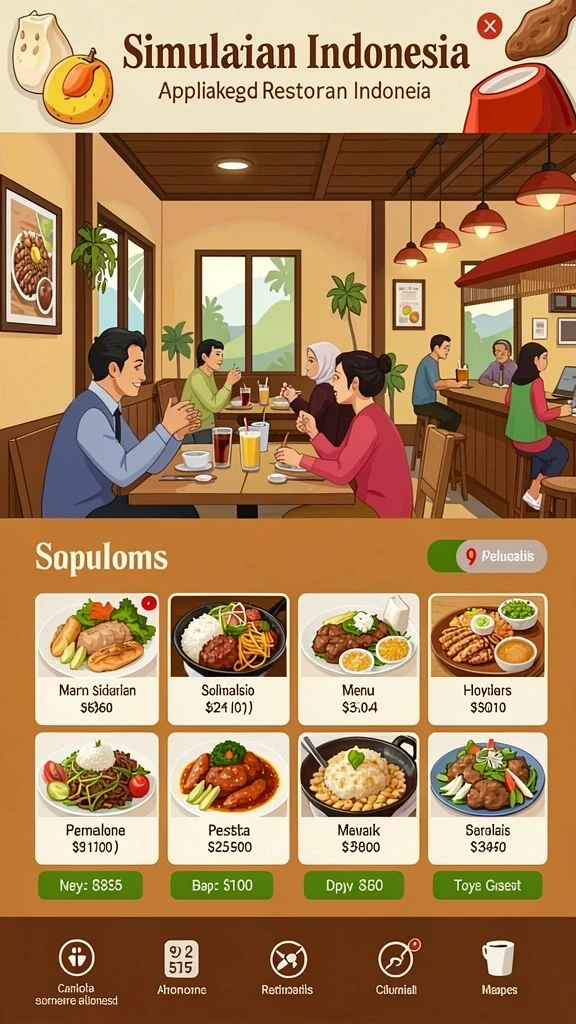
Task: Open the Sarolais dish card
Action: (x=487, y=798)
